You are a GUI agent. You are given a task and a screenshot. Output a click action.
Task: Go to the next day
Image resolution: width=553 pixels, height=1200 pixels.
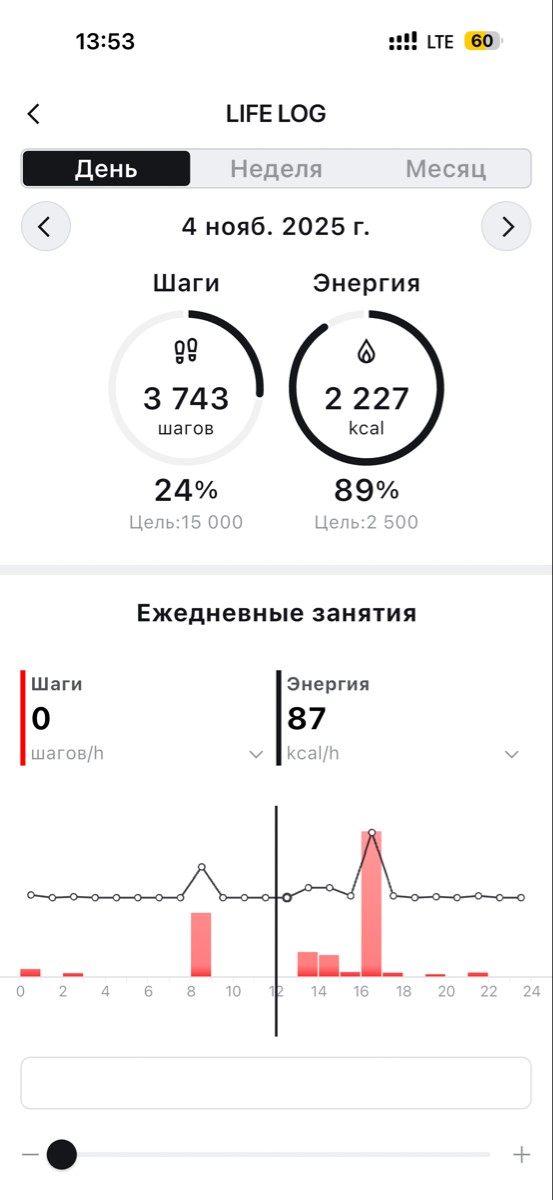point(506,227)
